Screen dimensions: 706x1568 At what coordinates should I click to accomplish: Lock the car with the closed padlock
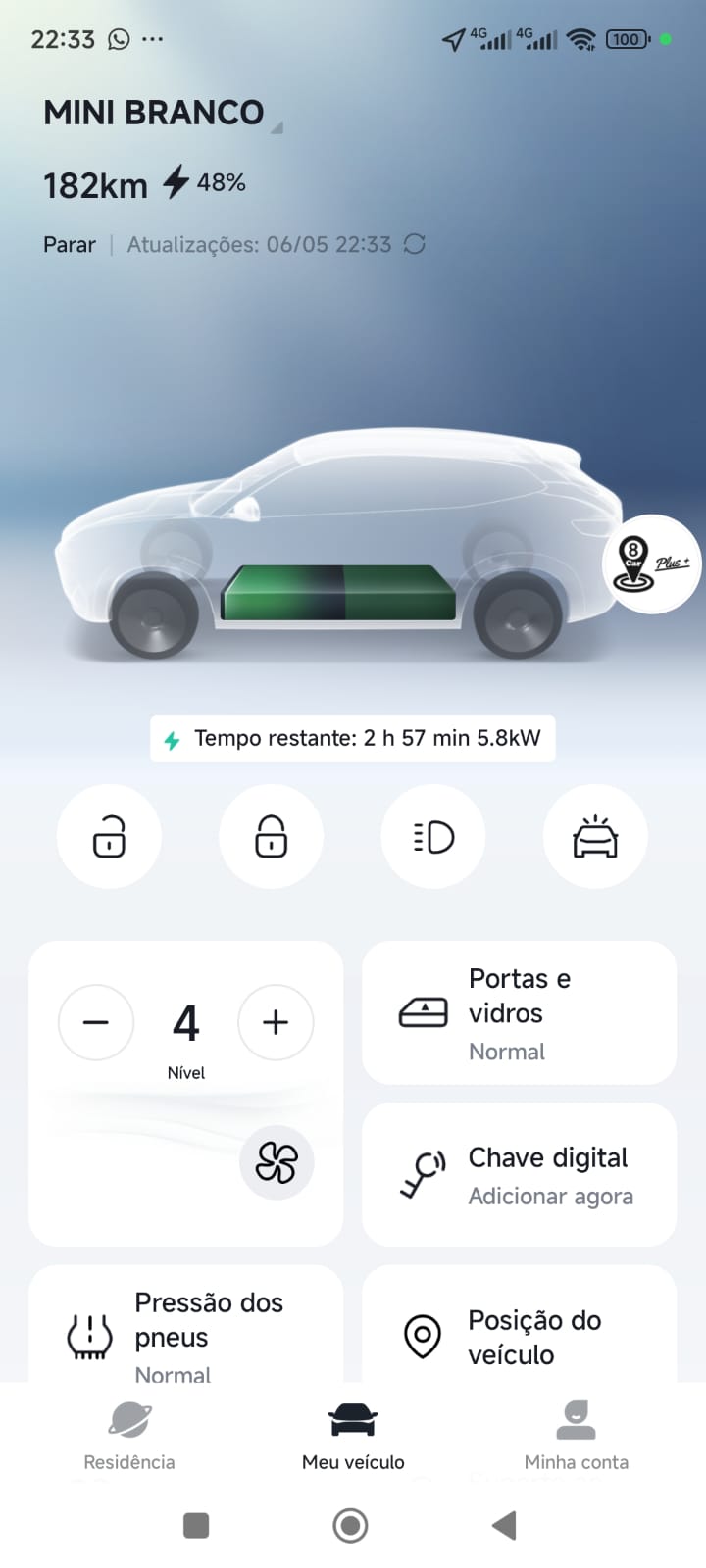tap(271, 837)
